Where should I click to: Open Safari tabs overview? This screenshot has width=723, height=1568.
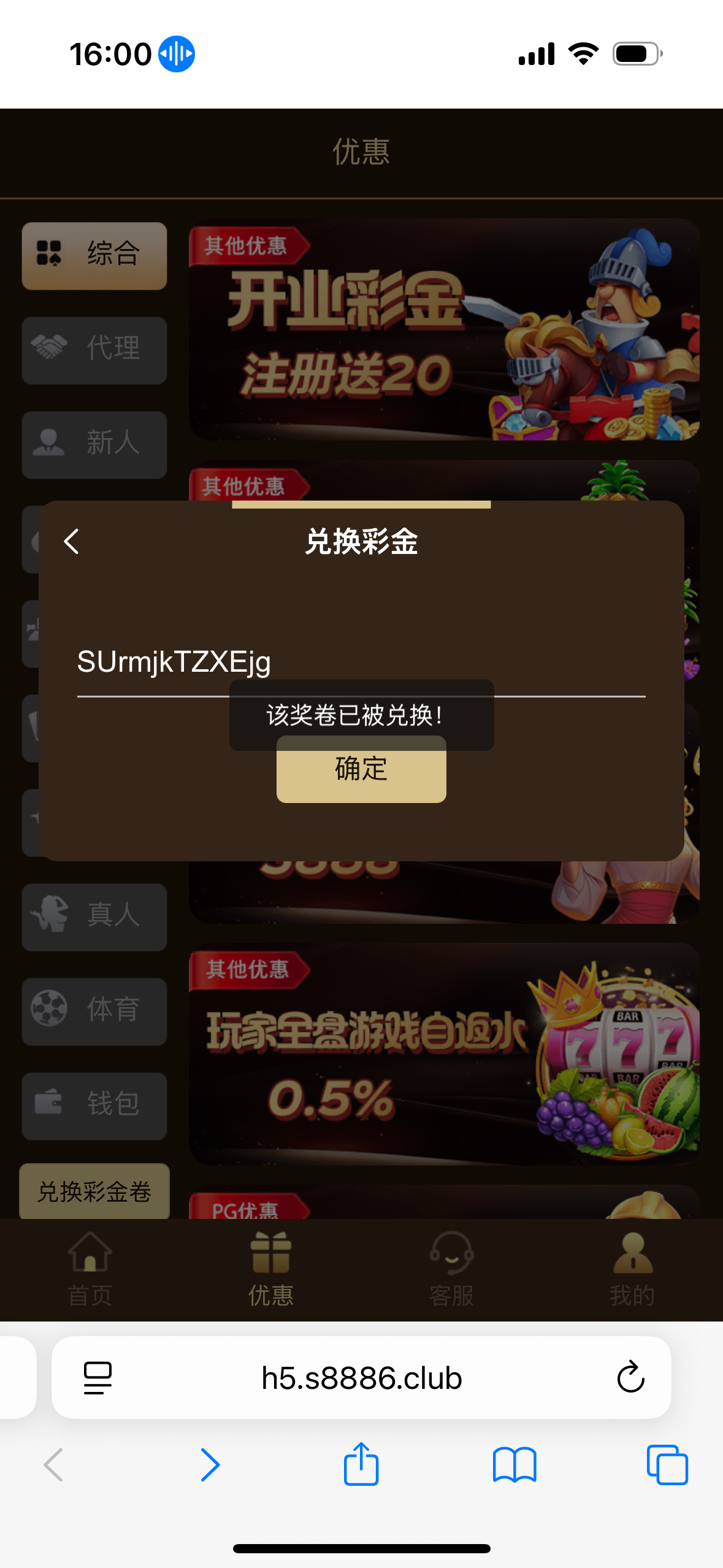tap(667, 1465)
